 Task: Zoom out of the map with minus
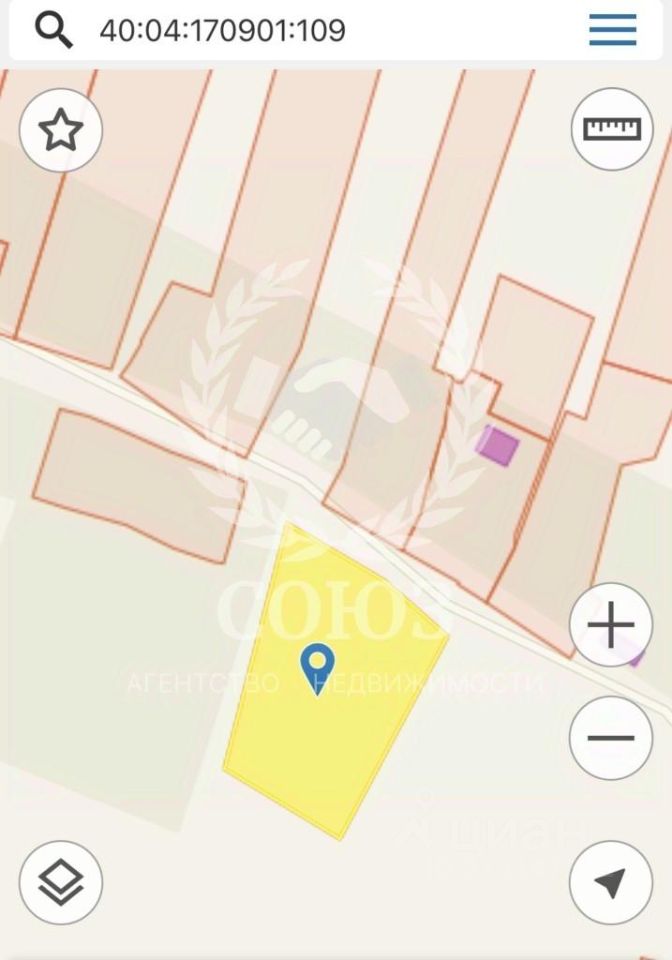pyautogui.click(x=611, y=739)
